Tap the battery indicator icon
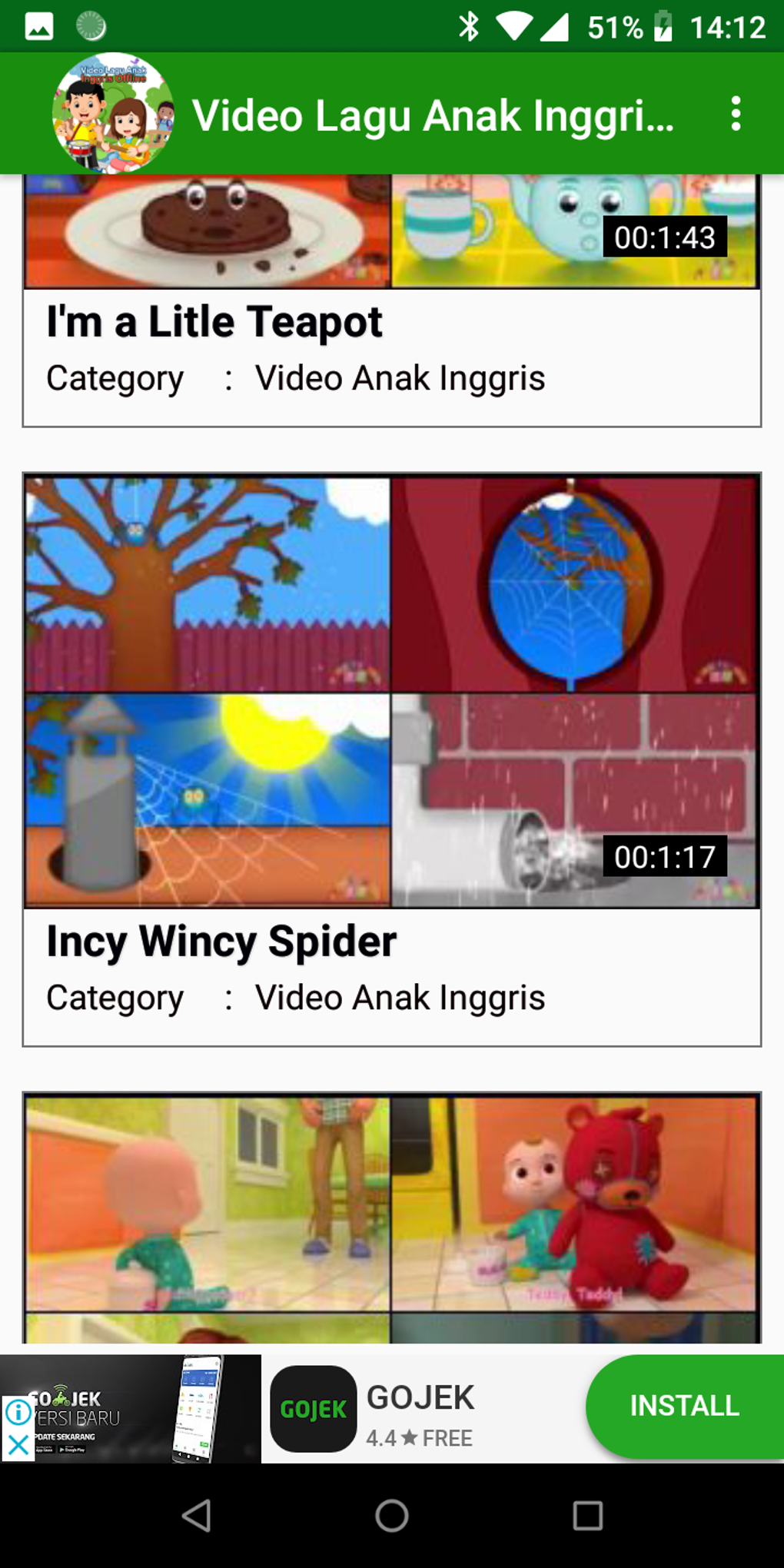The height and width of the screenshot is (1568, 784). point(663,25)
